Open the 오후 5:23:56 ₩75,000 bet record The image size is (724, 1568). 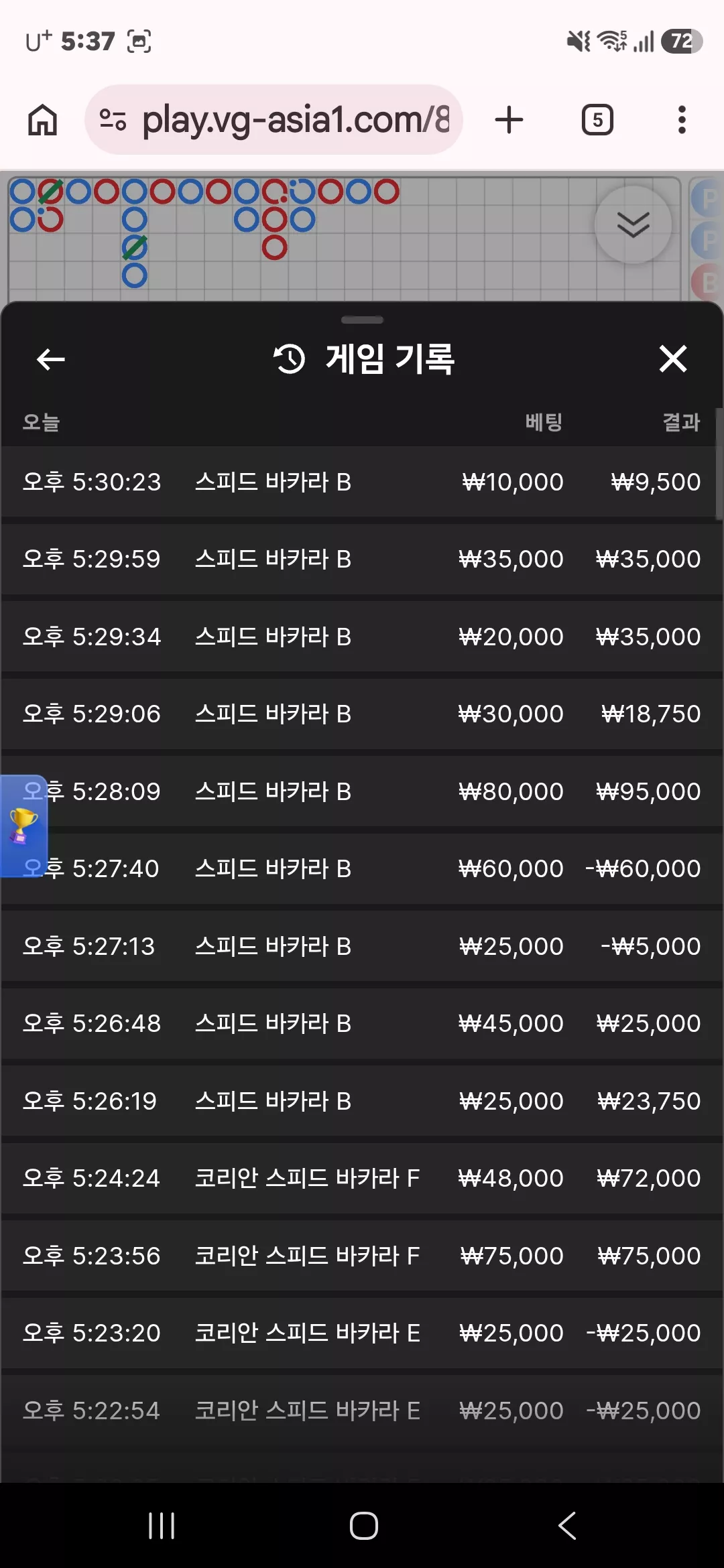(362, 1256)
